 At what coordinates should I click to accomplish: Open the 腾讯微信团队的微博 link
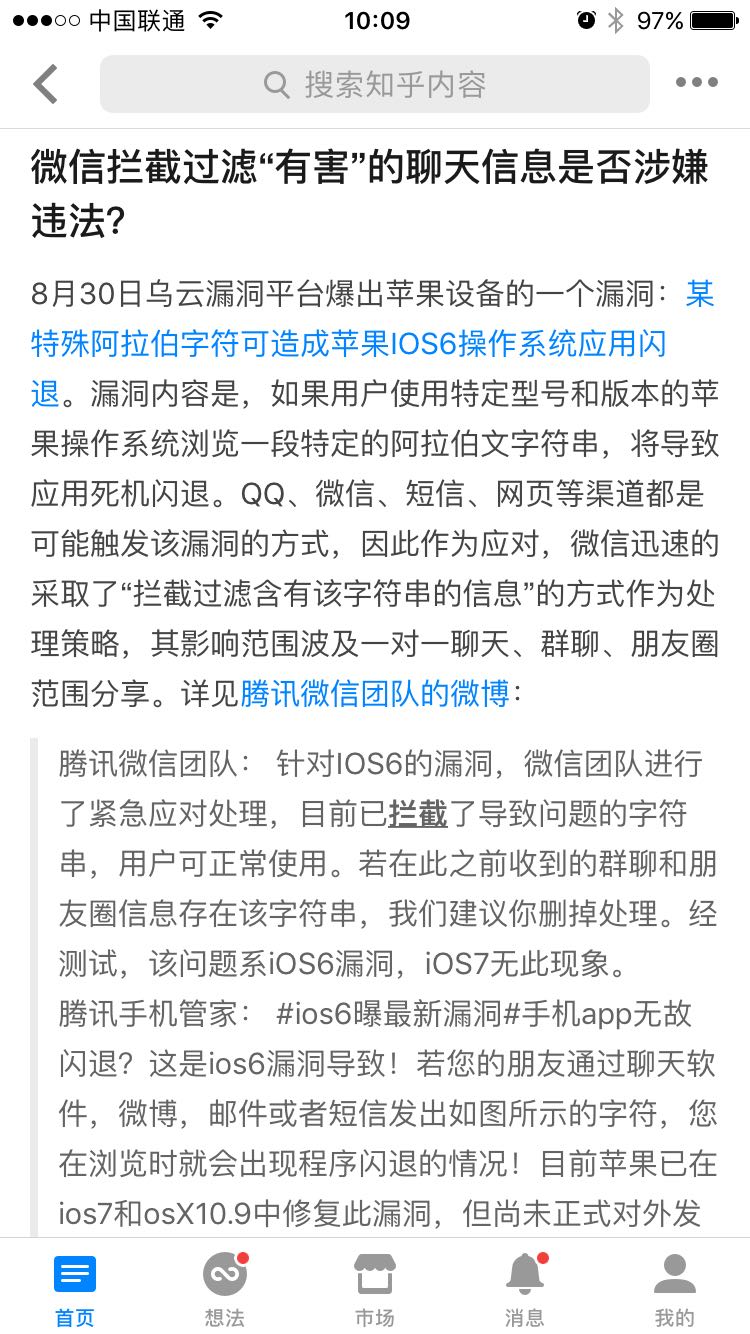375,694
